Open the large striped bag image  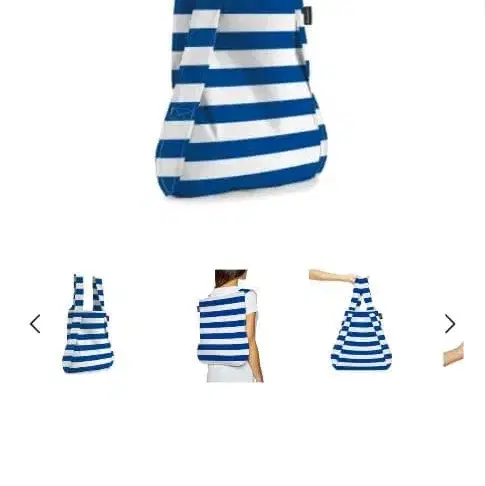pos(242,99)
